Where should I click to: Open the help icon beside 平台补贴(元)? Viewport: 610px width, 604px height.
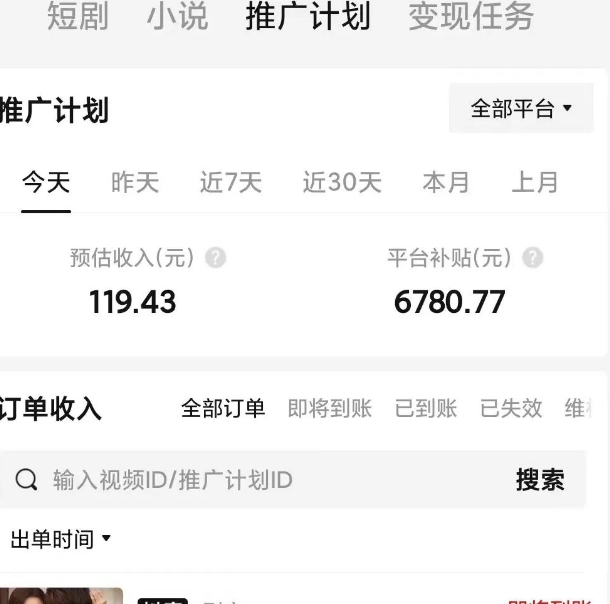coord(533,258)
